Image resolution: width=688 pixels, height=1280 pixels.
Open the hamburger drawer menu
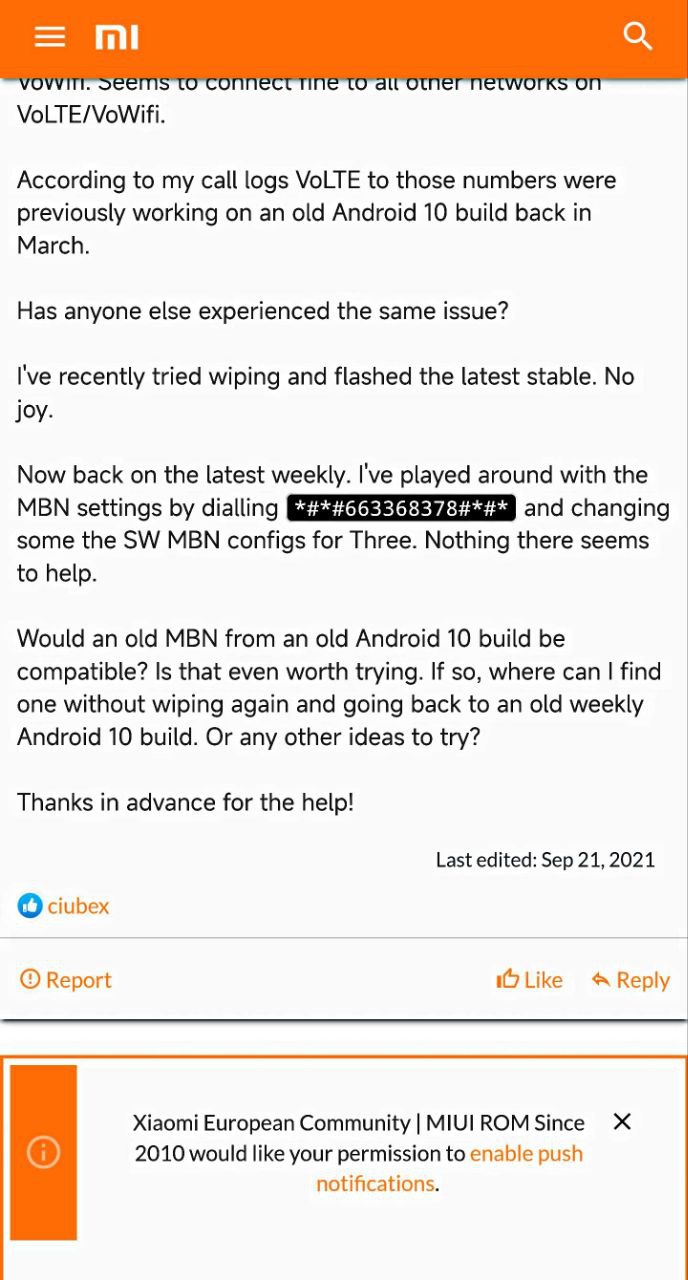tap(50, 37)
